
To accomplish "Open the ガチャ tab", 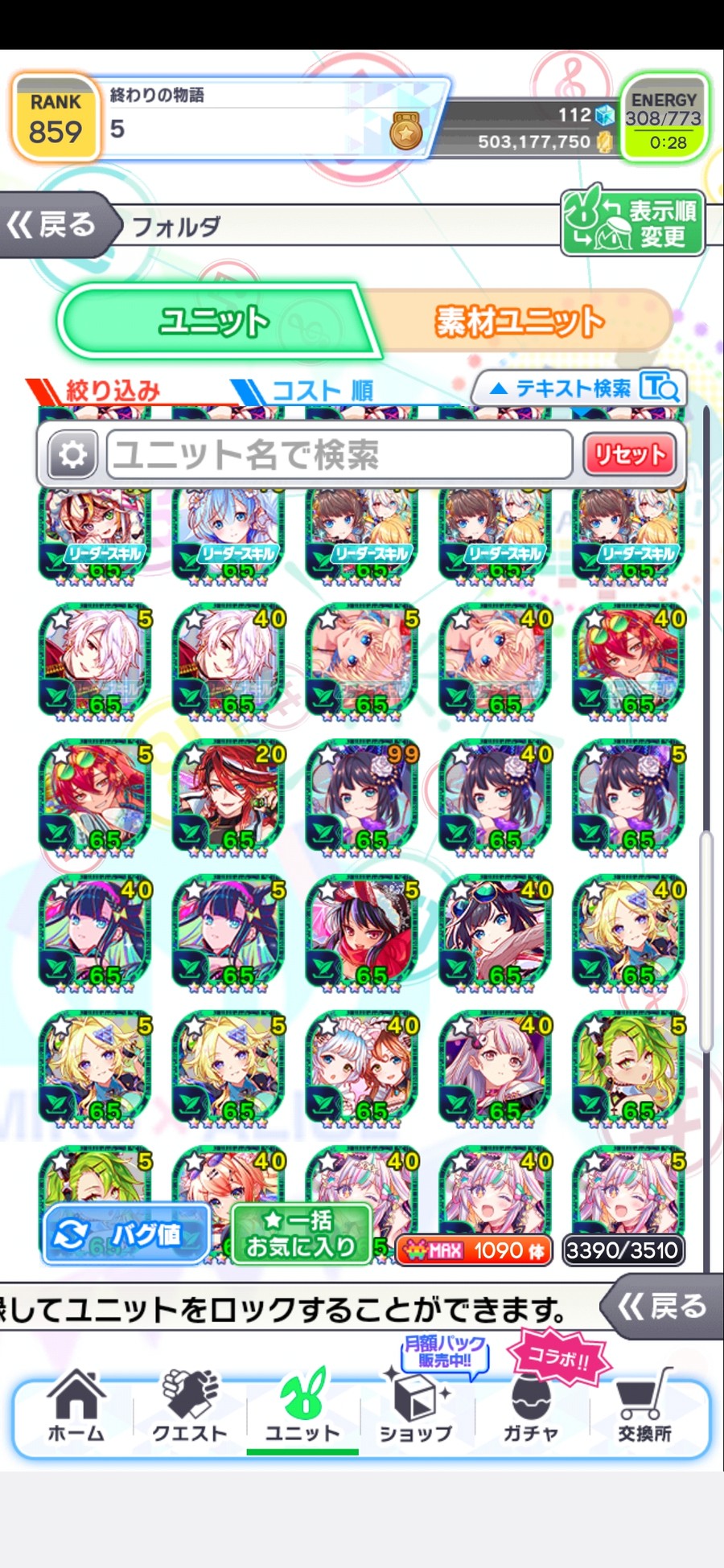I will tap(530, 1407).
